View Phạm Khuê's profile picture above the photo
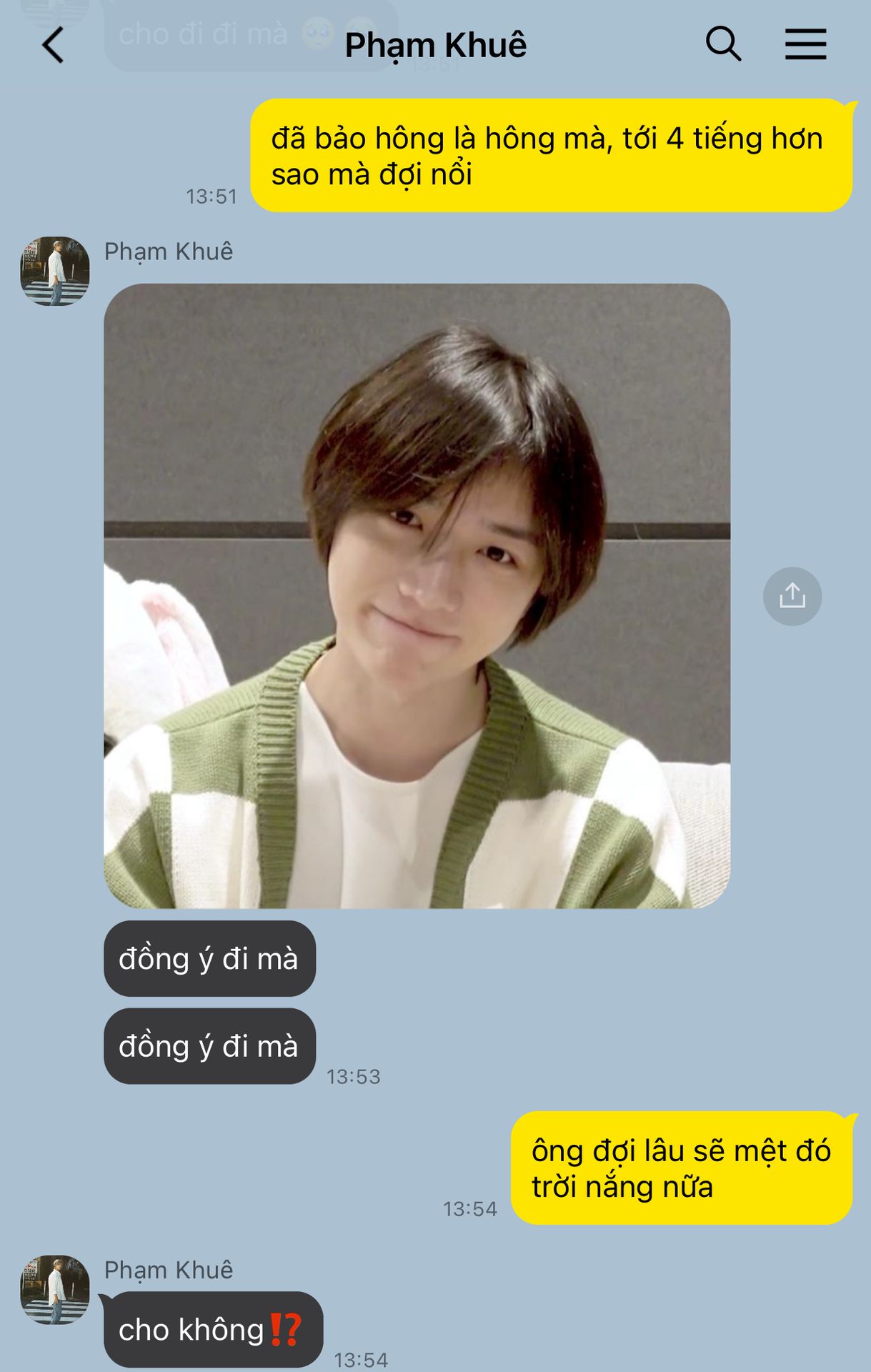 55,272
